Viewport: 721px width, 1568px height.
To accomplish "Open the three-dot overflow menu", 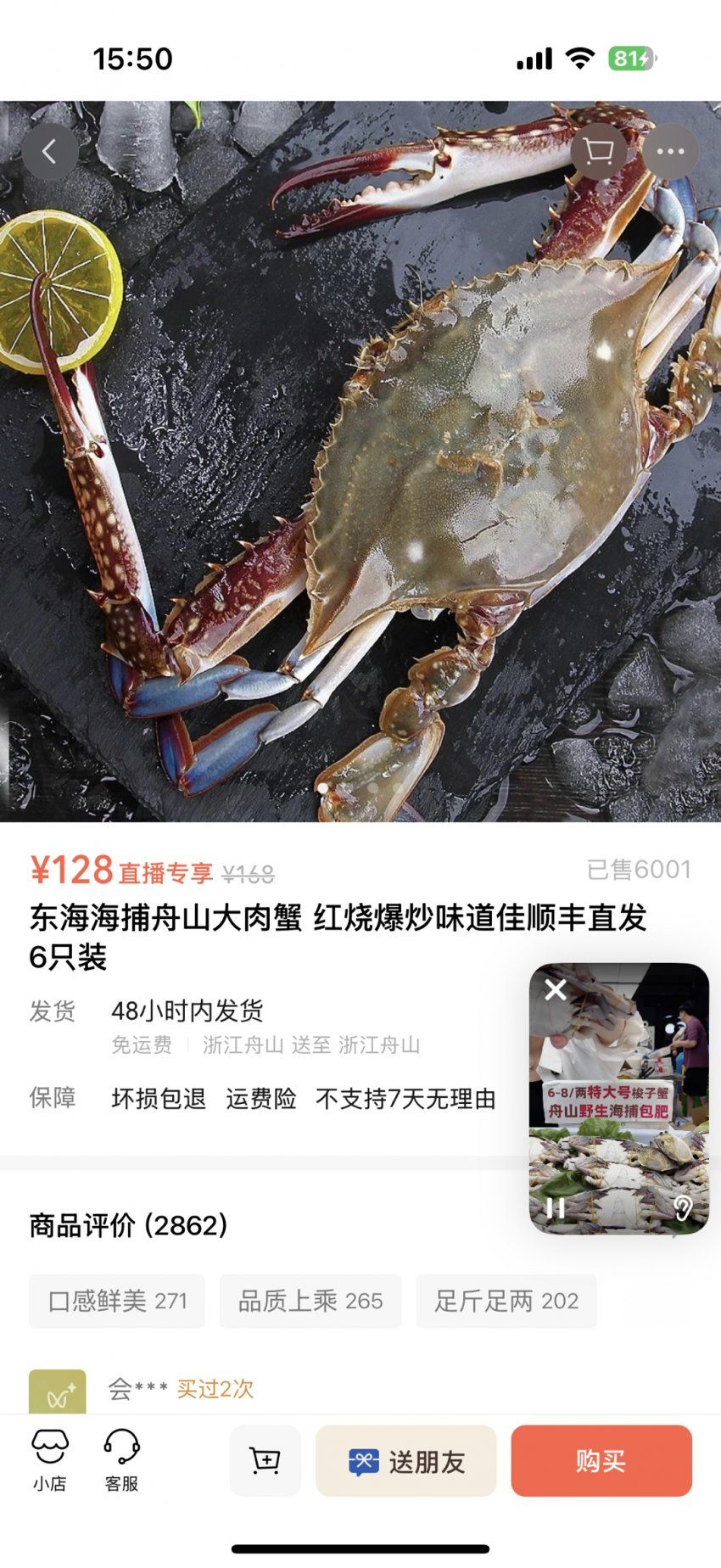I will [x=670, y=153].
